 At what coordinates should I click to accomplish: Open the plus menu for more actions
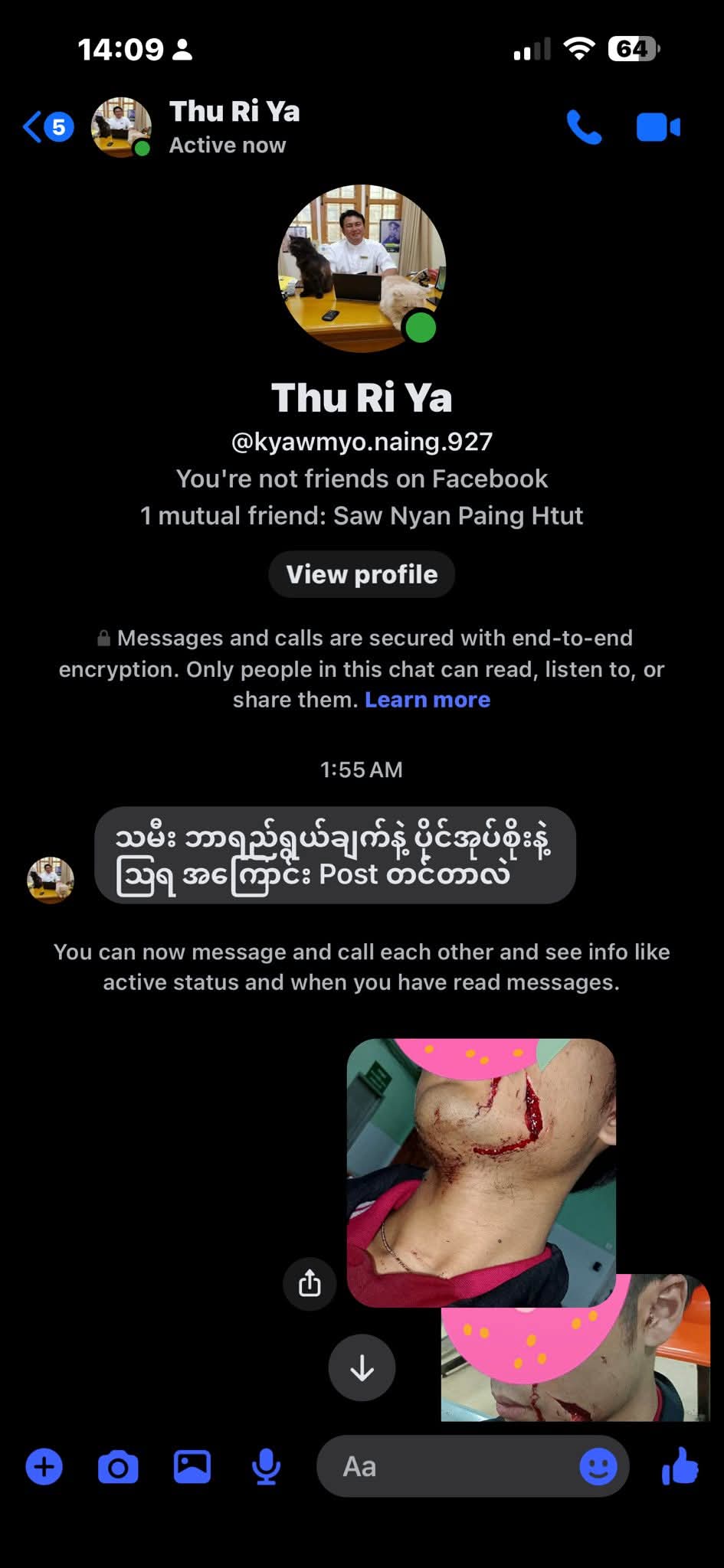coord(44,1467)
